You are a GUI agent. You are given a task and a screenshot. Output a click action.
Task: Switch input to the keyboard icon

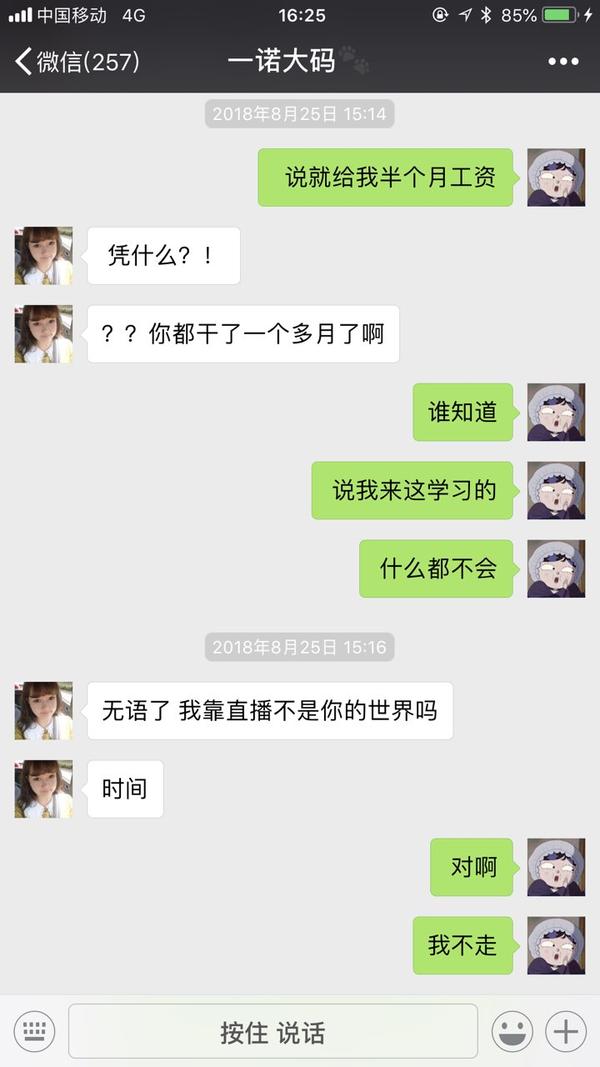(x=34, y=1031)
